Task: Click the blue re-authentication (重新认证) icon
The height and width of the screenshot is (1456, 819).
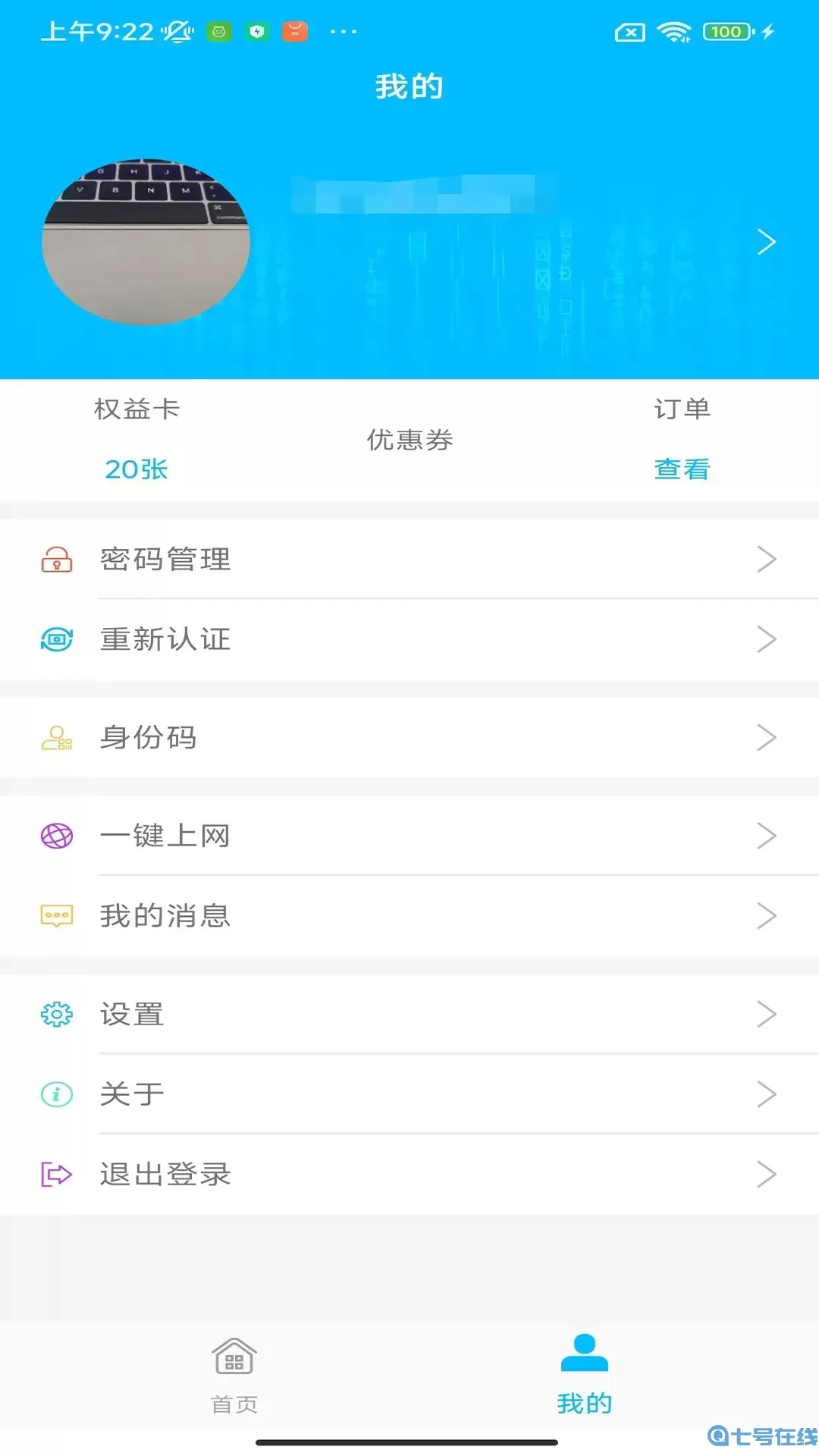Action: pos(55,639)
